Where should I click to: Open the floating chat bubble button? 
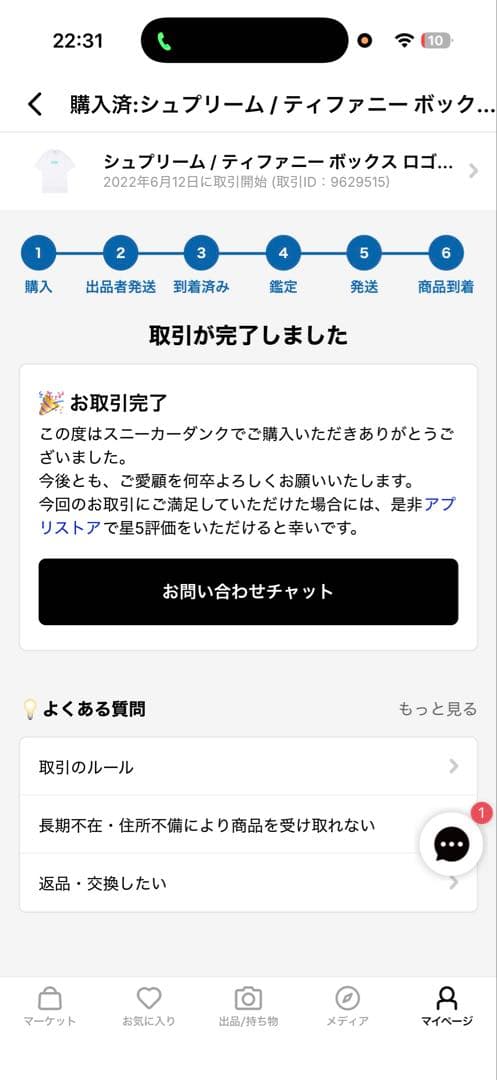[452, 844]
